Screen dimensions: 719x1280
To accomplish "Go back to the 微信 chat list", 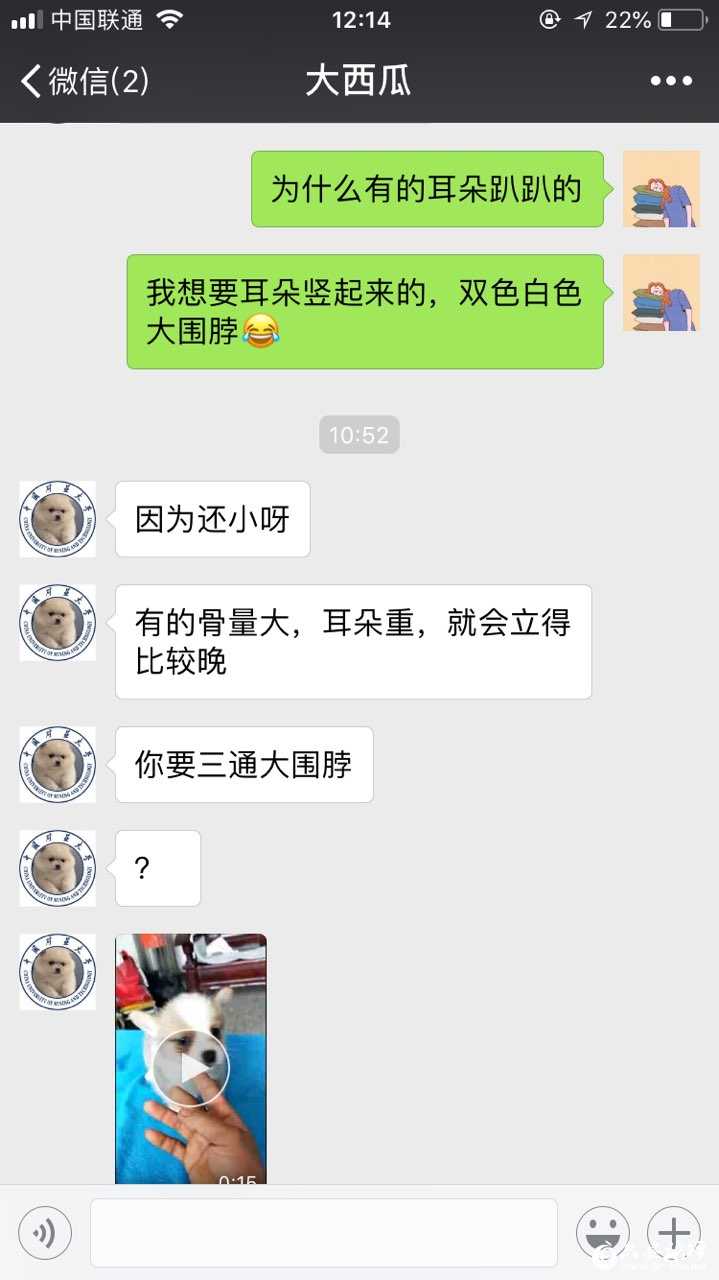I will coord(85,81).
